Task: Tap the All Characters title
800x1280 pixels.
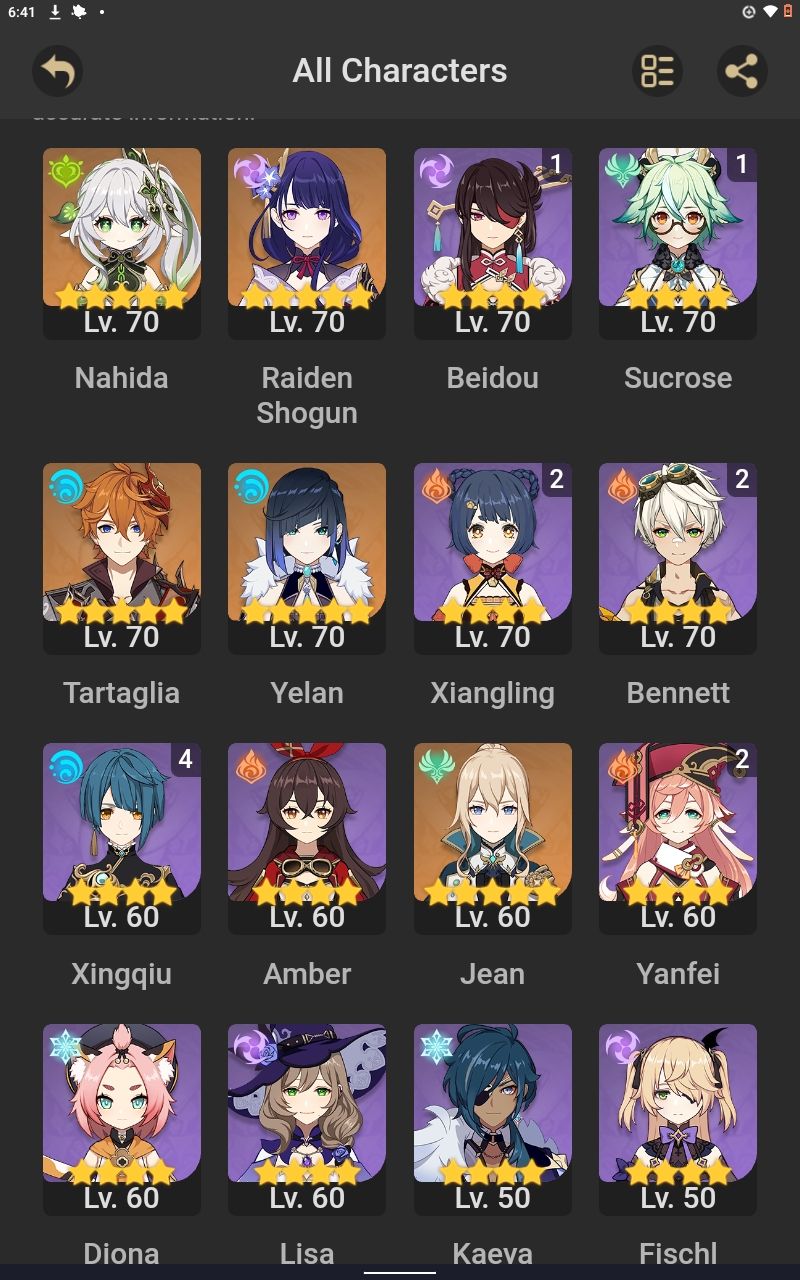Action: [x=399, y=71]
